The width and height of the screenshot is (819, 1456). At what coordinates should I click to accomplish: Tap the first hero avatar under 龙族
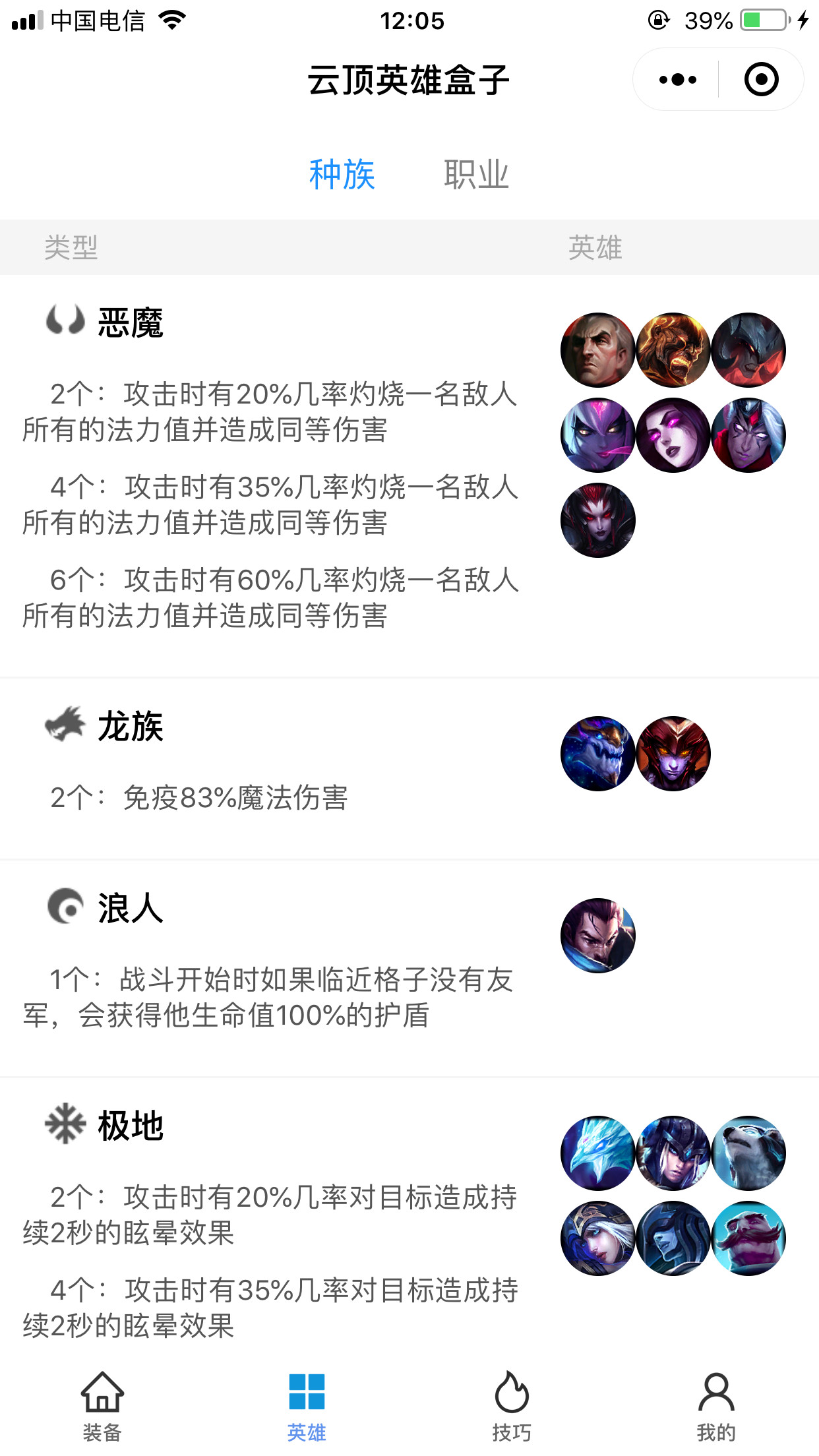[x=598, y=754]
